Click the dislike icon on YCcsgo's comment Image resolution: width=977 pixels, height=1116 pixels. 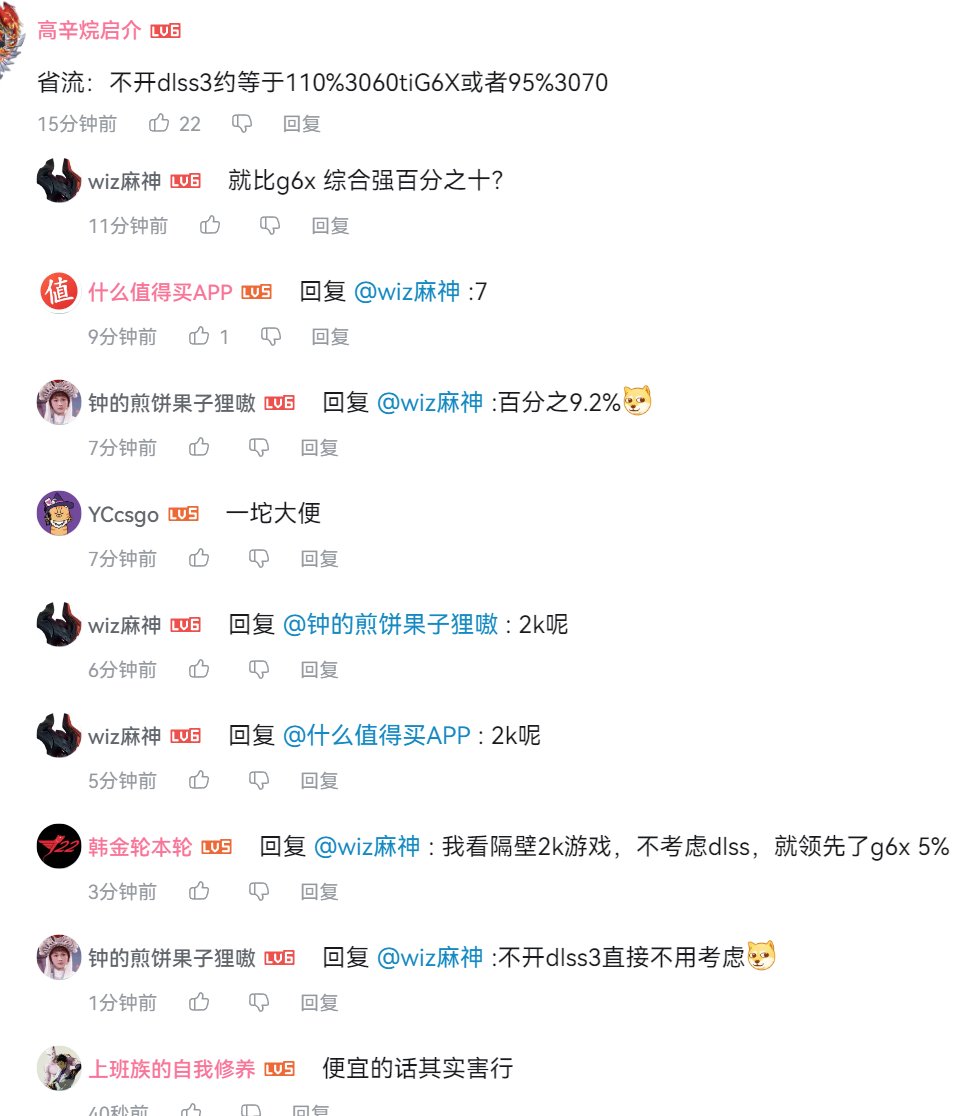pos(258,558)
